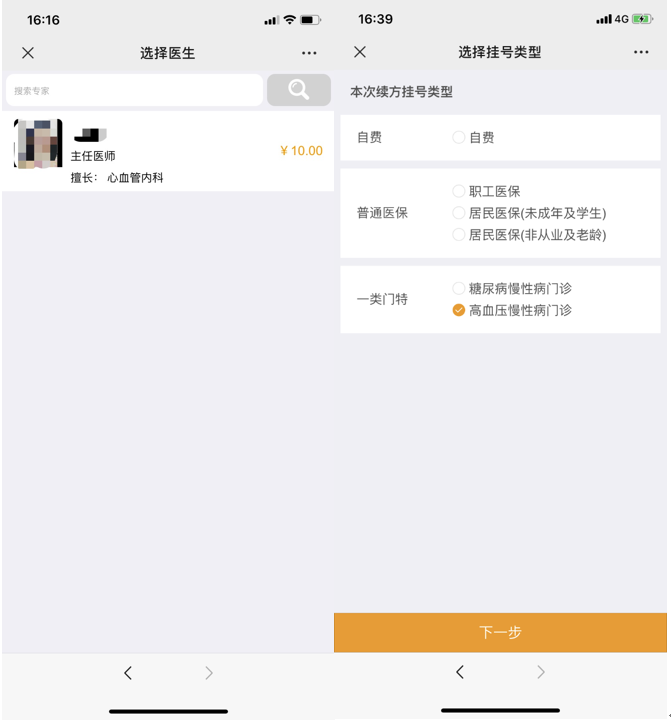The image size is (671, 721).
Task: Choose 居民医保(未成年及学生) option
Action: pos(459,213)
